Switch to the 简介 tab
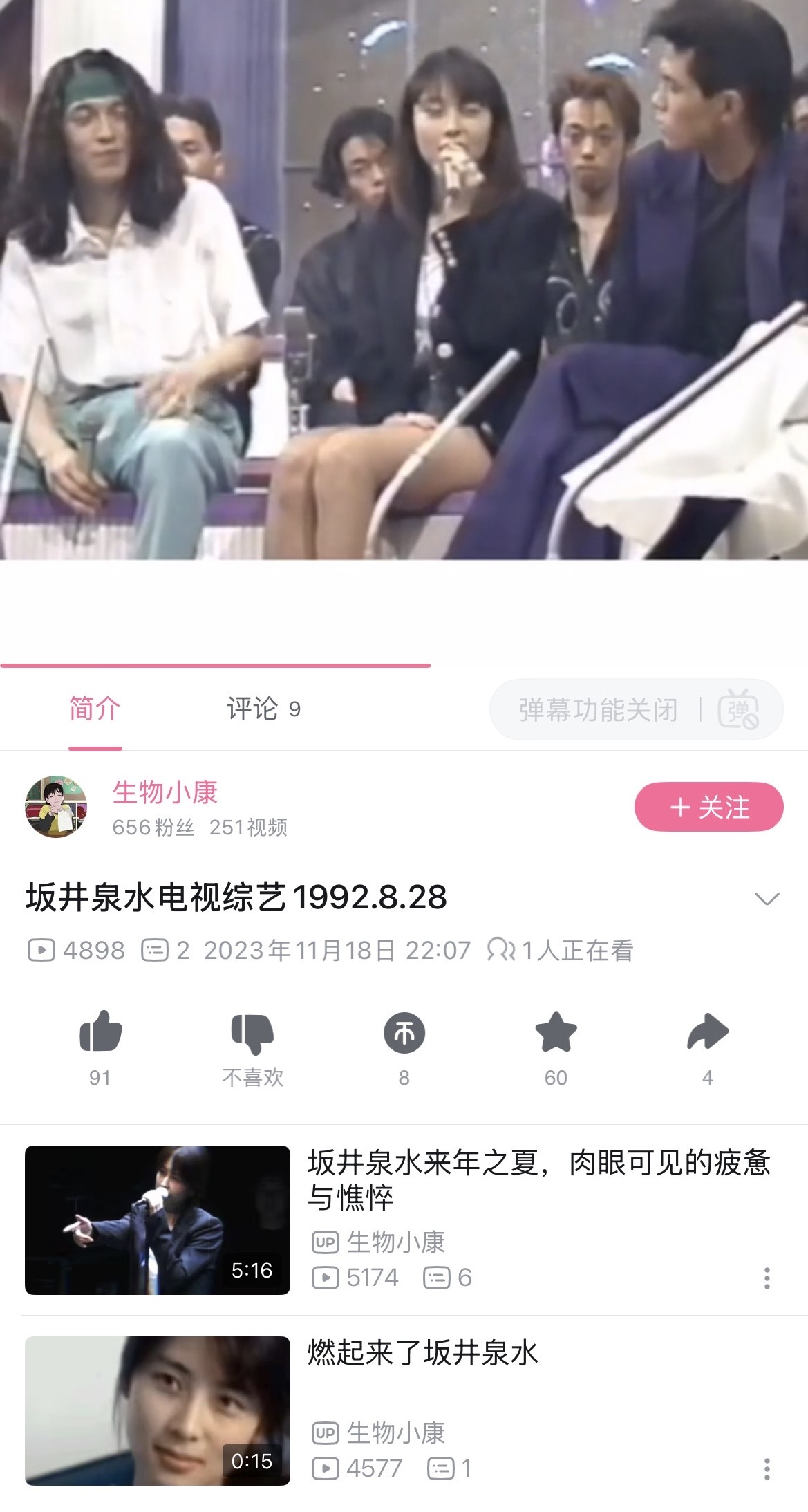Viewport: 808px width, 1512px height. tap(95, 709)
